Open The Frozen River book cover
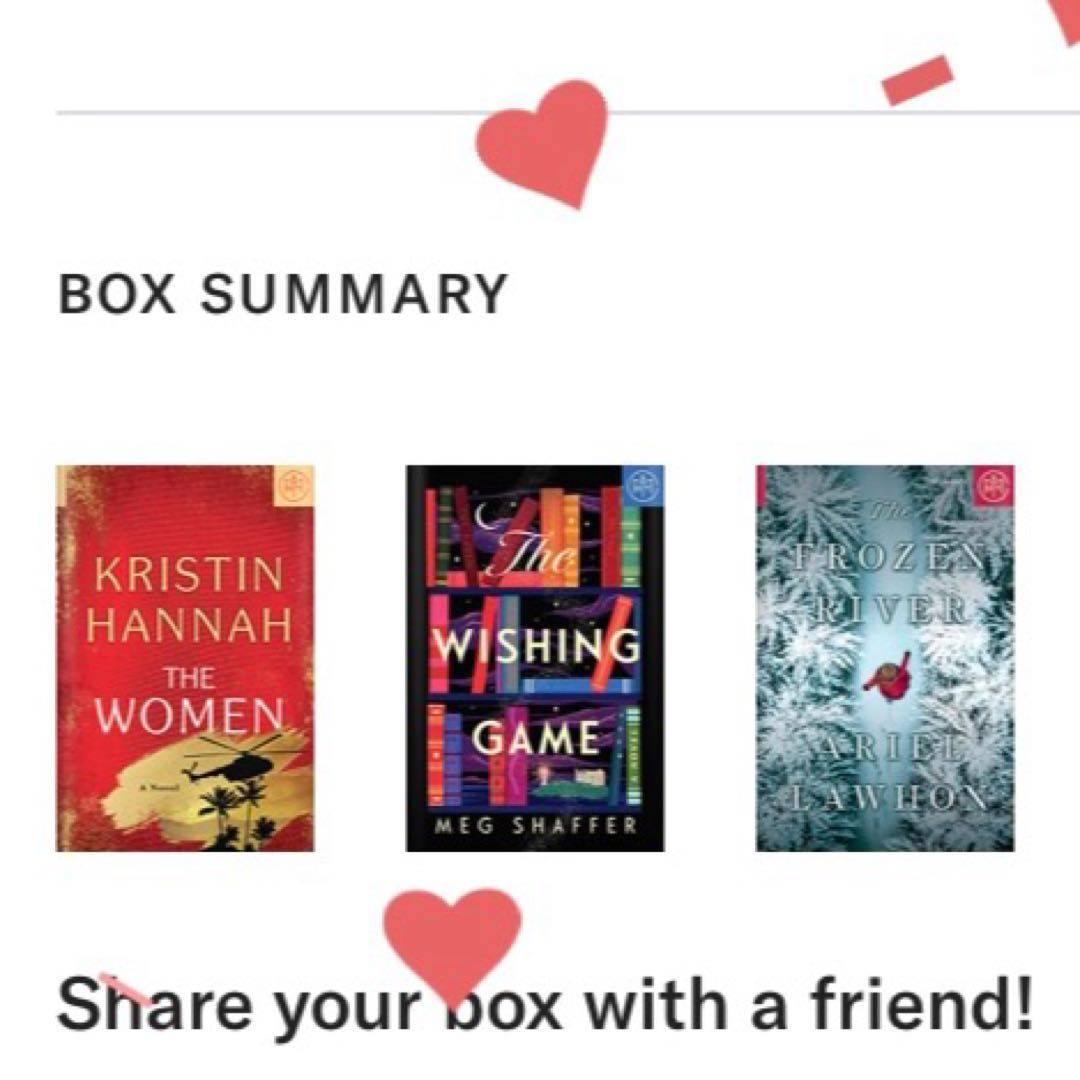Image resolution: width=1080 pixels, height=1080 pixels. pyautogui.click(x=884, y=658)
